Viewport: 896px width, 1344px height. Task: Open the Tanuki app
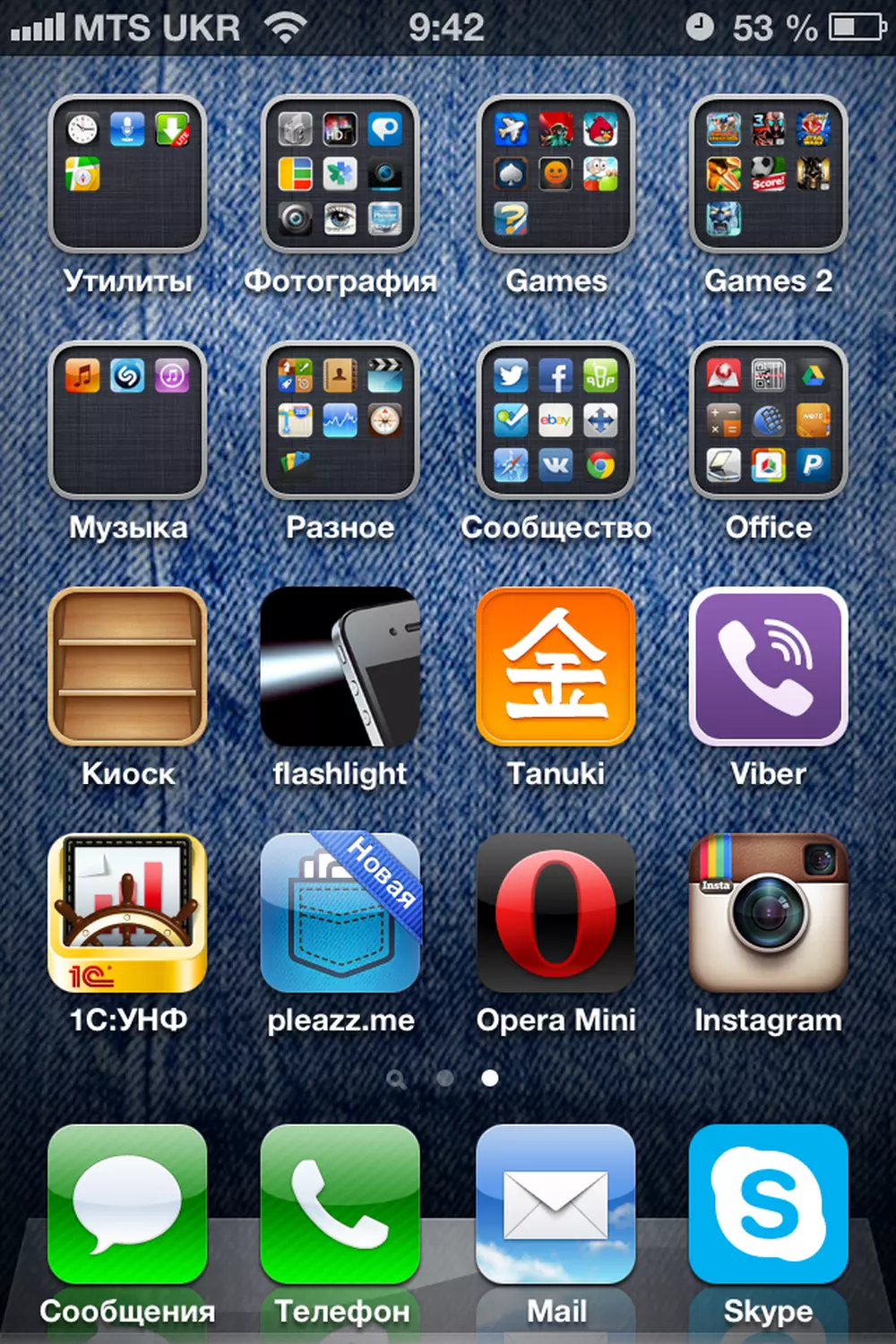click(556, 667)
